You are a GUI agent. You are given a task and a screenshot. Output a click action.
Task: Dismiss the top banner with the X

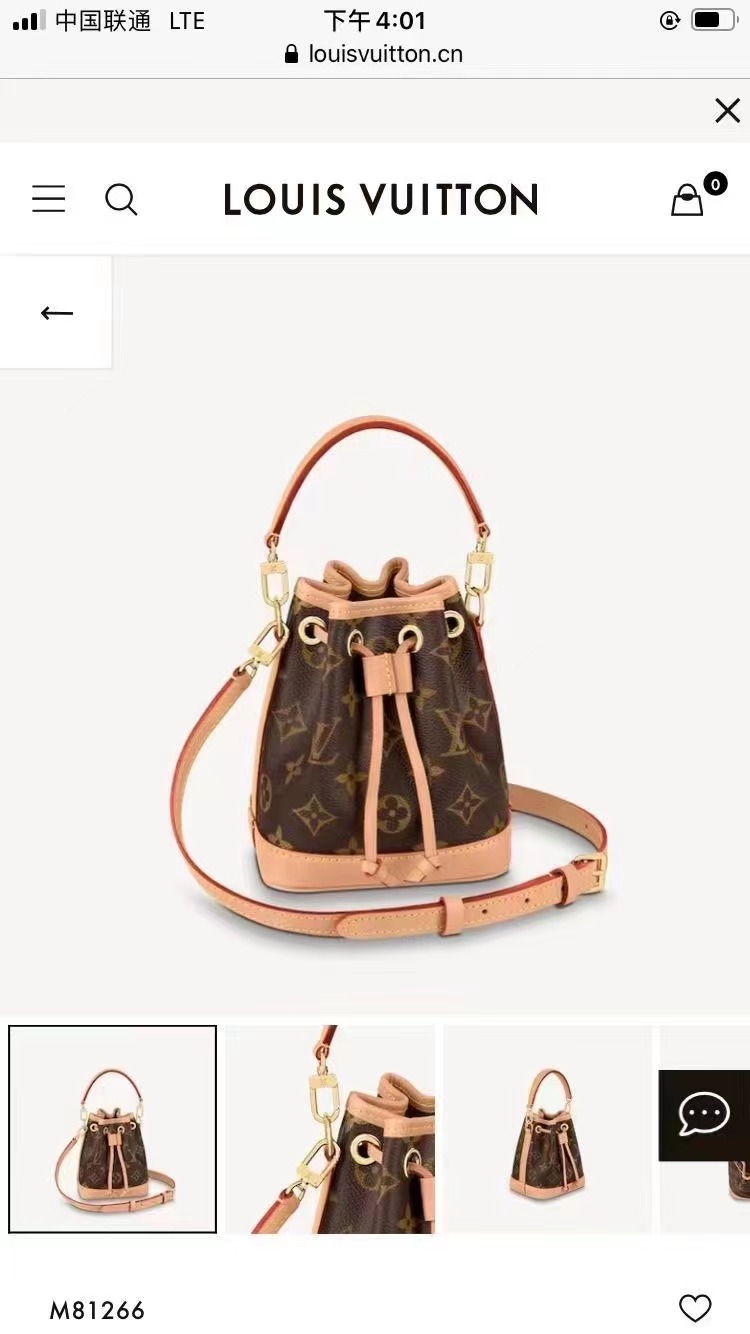pos(727,111)
